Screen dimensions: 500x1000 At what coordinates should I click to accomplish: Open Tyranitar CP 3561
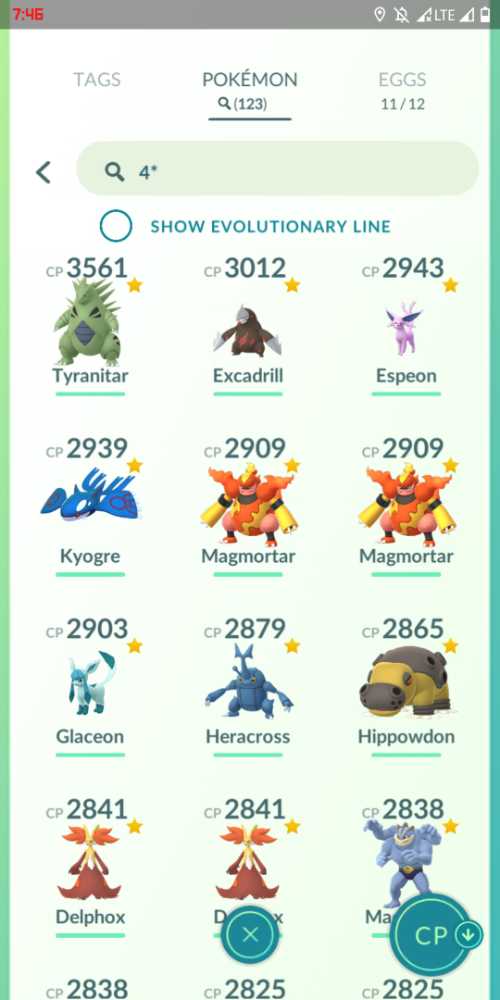90,326
